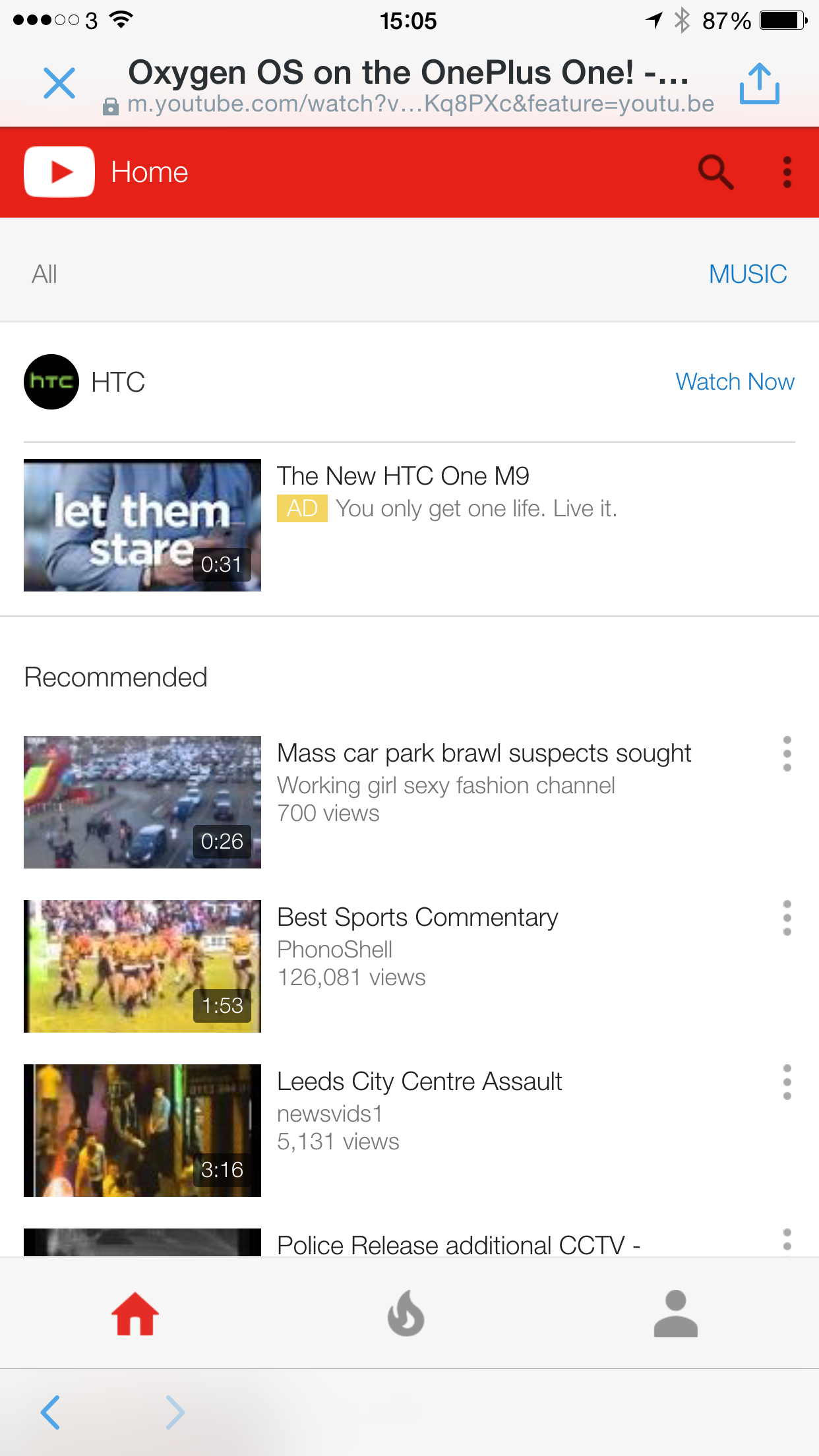Share this page
The image size is (819, 1456).
[x=759, y=84]
